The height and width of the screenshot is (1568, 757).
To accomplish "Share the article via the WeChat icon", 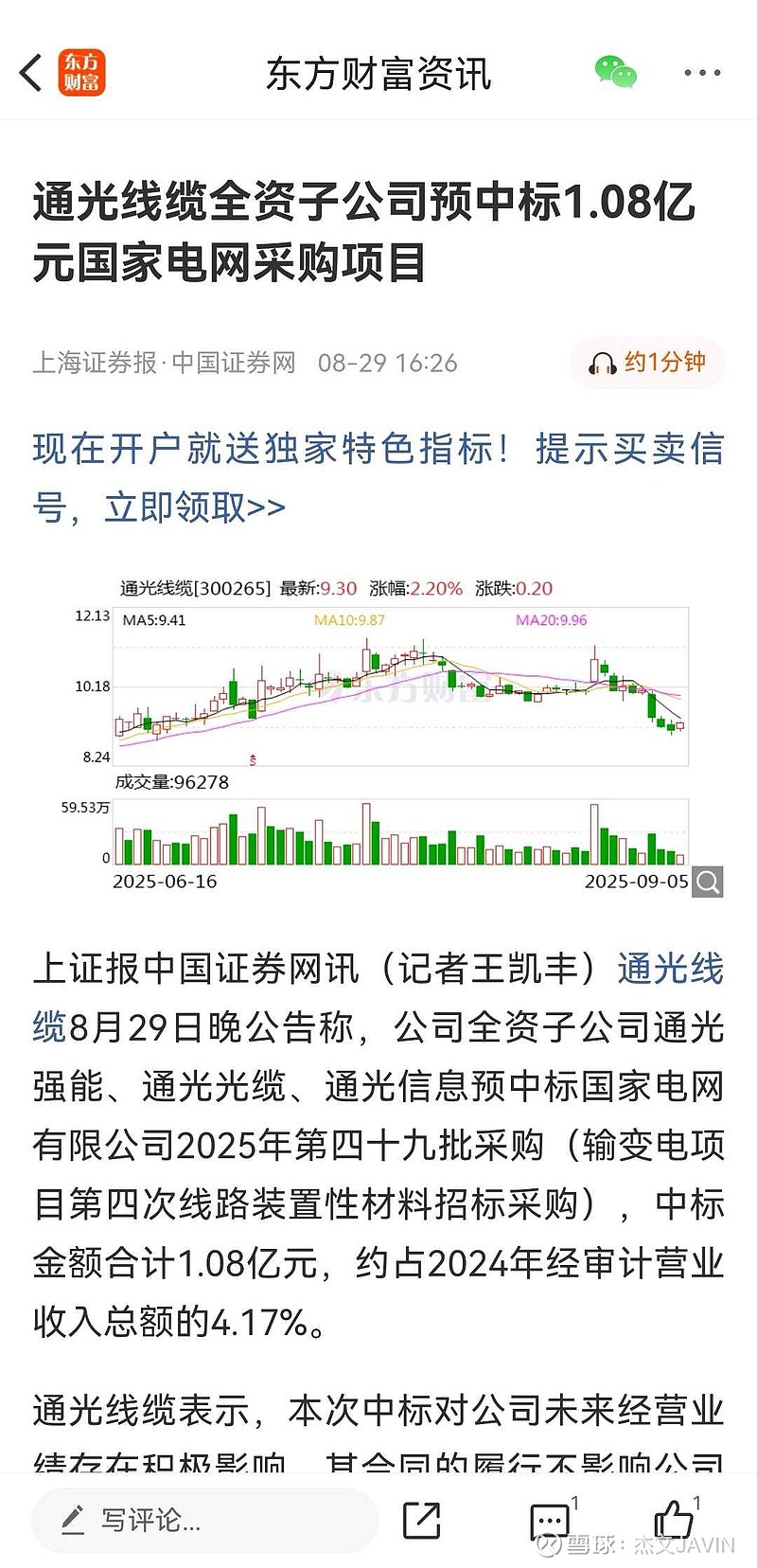I will click(x=615, y=73).
